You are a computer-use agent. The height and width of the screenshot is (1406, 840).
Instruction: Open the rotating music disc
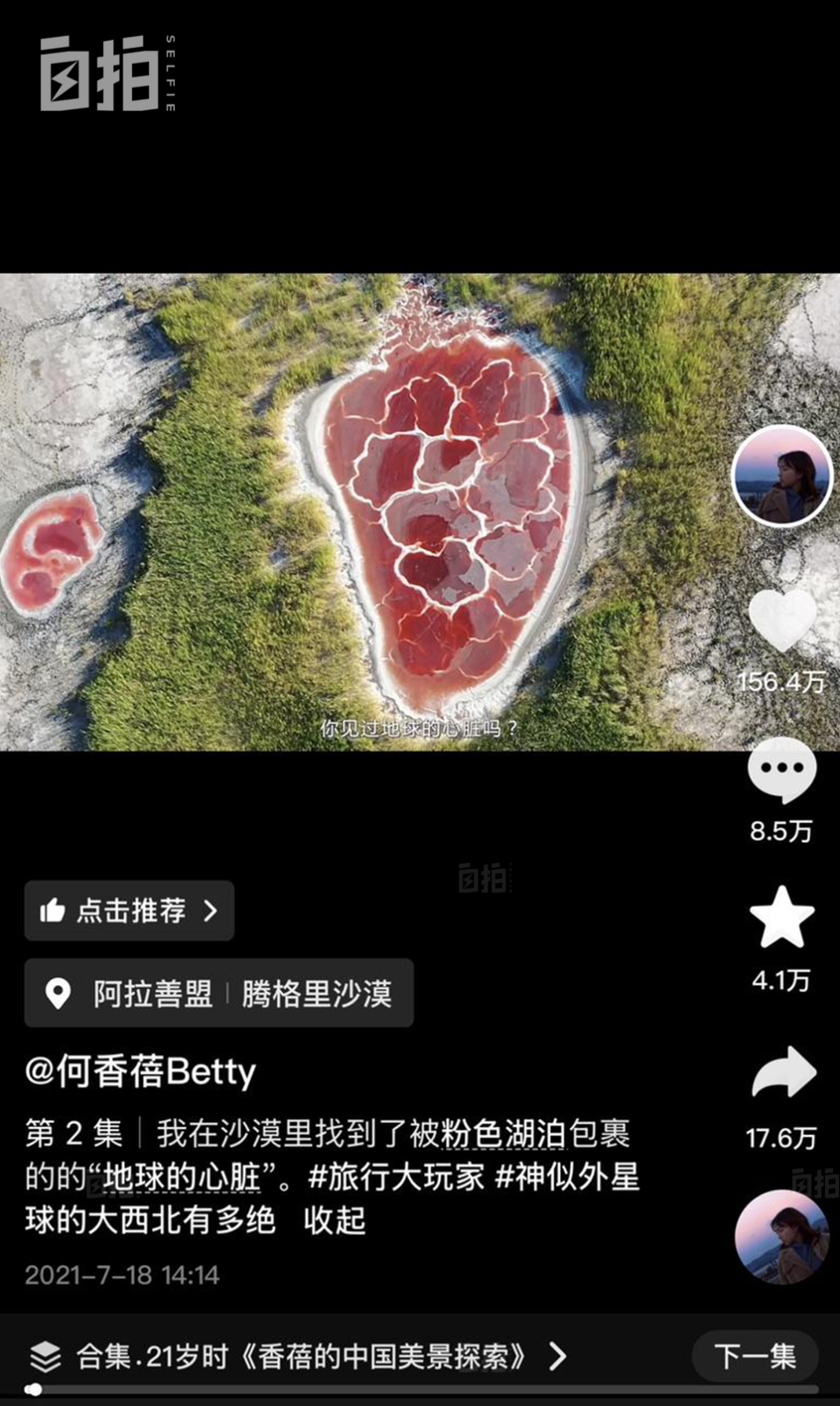click(x=781, y=1237)
